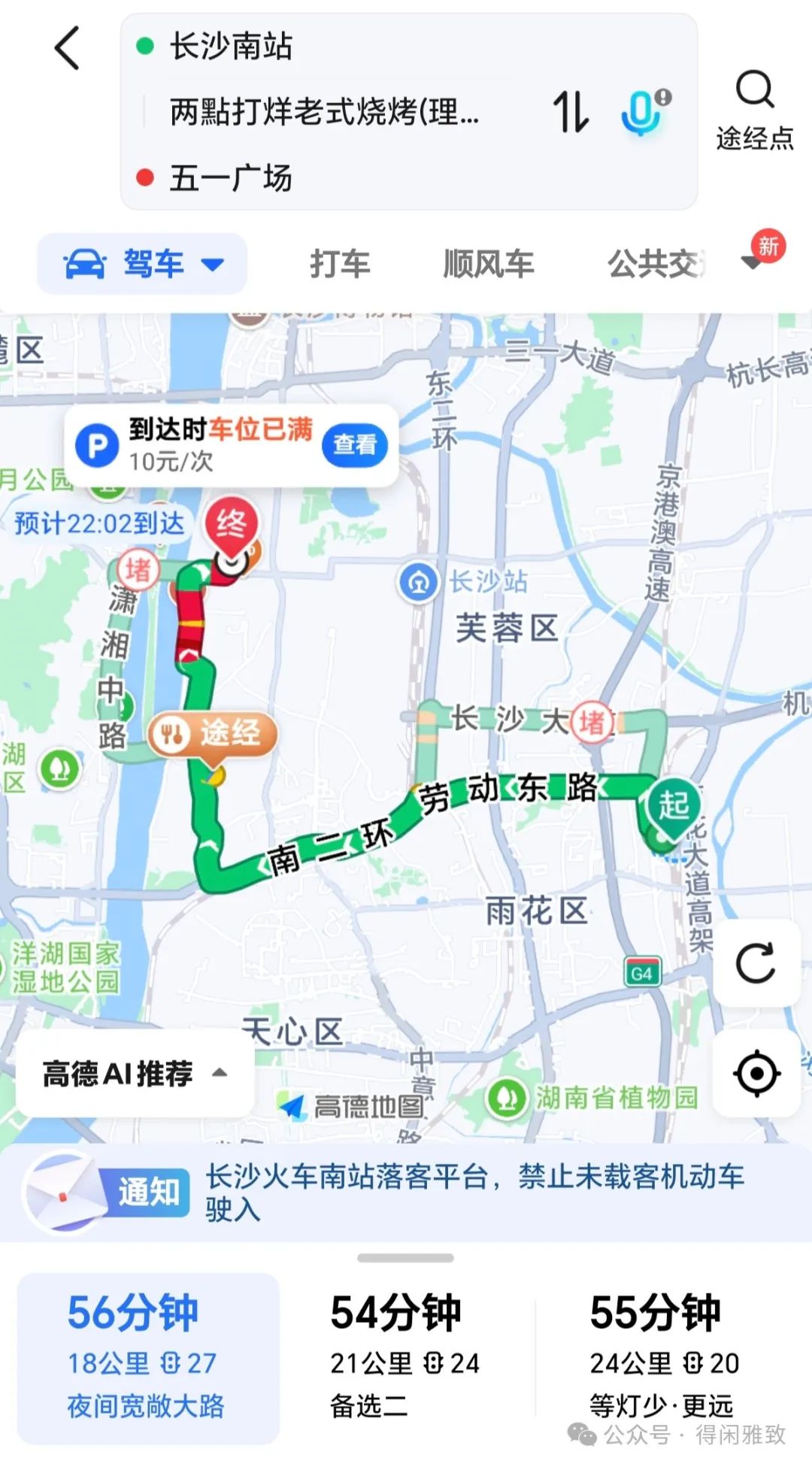This screenshot has width=812, height=1467.
Task: Swap start and destination with the arrows icon
Action: tap(571, 113)
